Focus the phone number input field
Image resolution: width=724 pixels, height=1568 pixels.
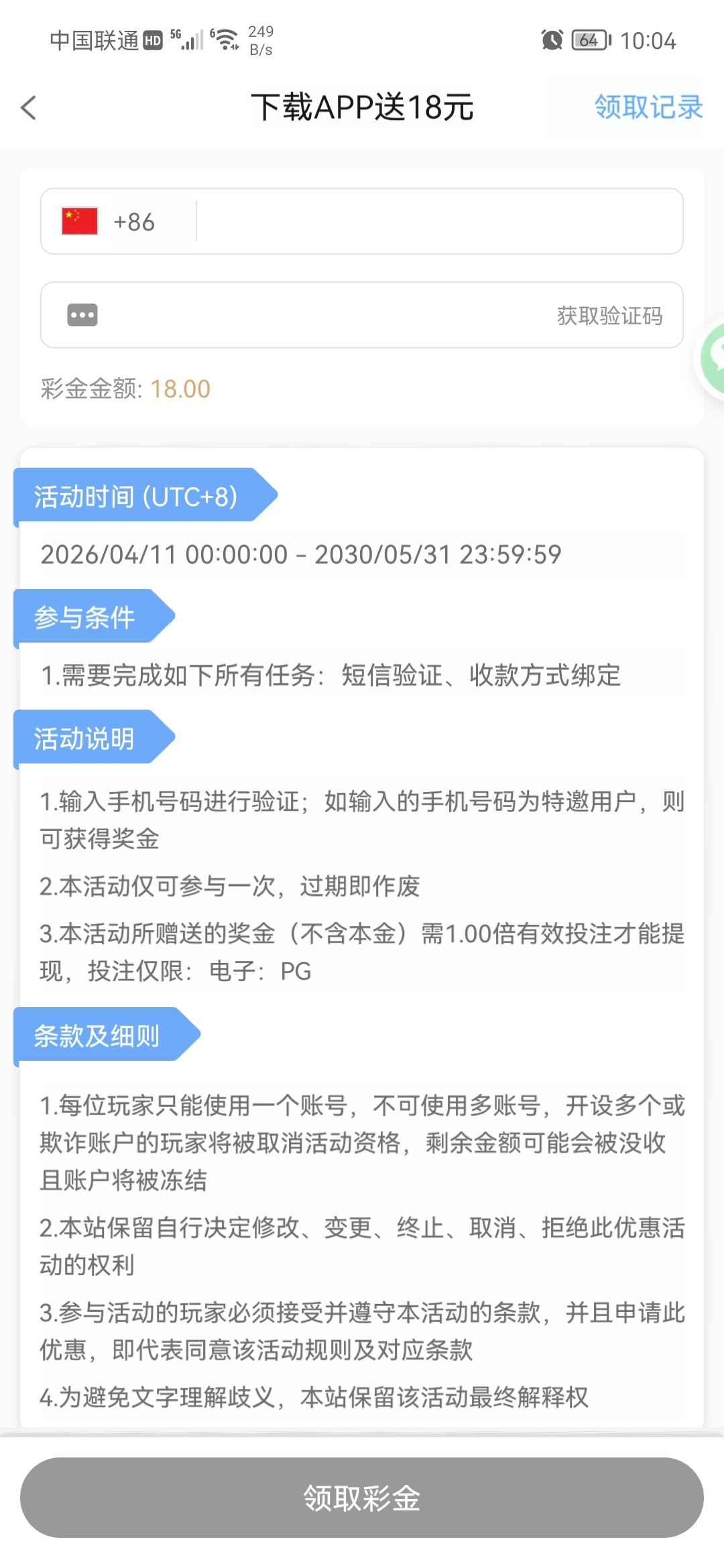click(436, 222)
